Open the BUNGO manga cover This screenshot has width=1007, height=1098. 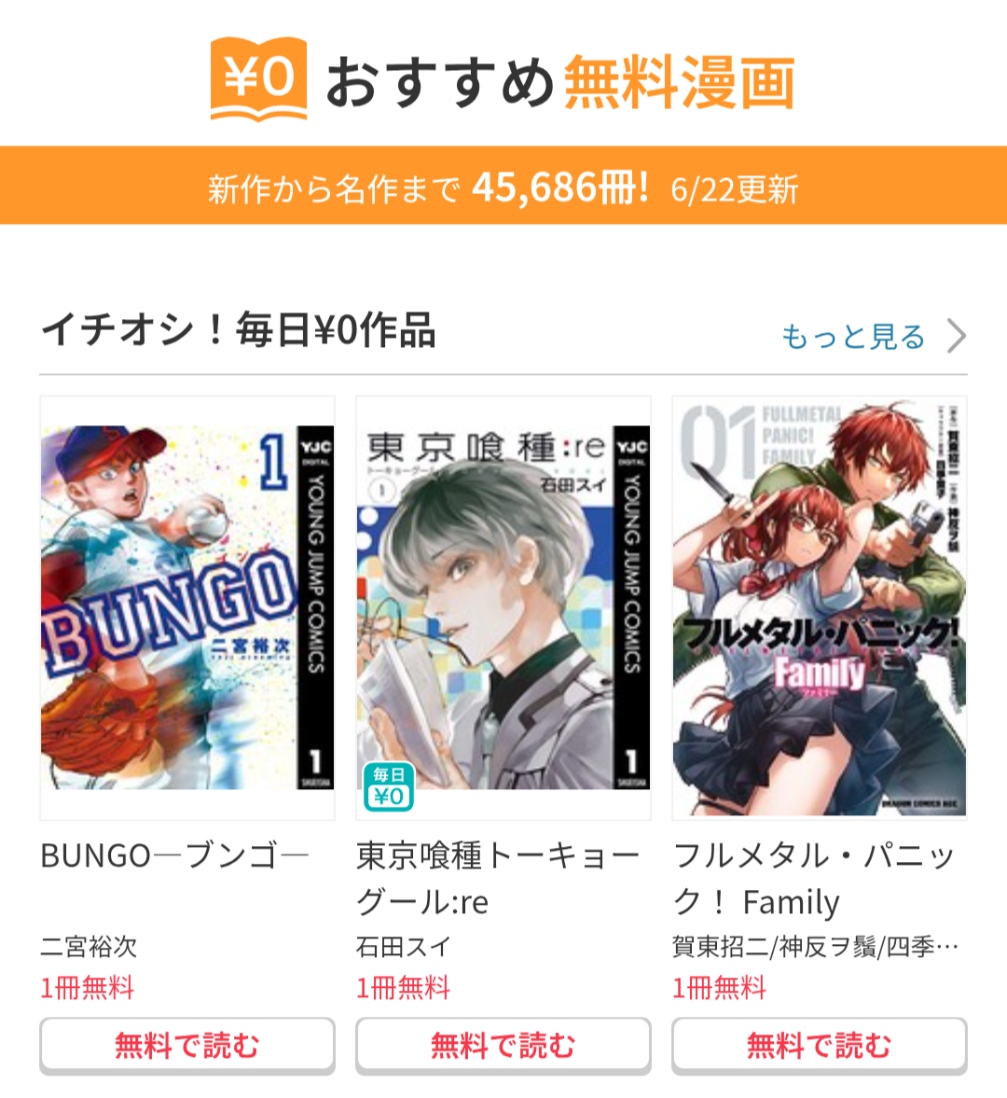pyautogui.click(x=187, y=607)
